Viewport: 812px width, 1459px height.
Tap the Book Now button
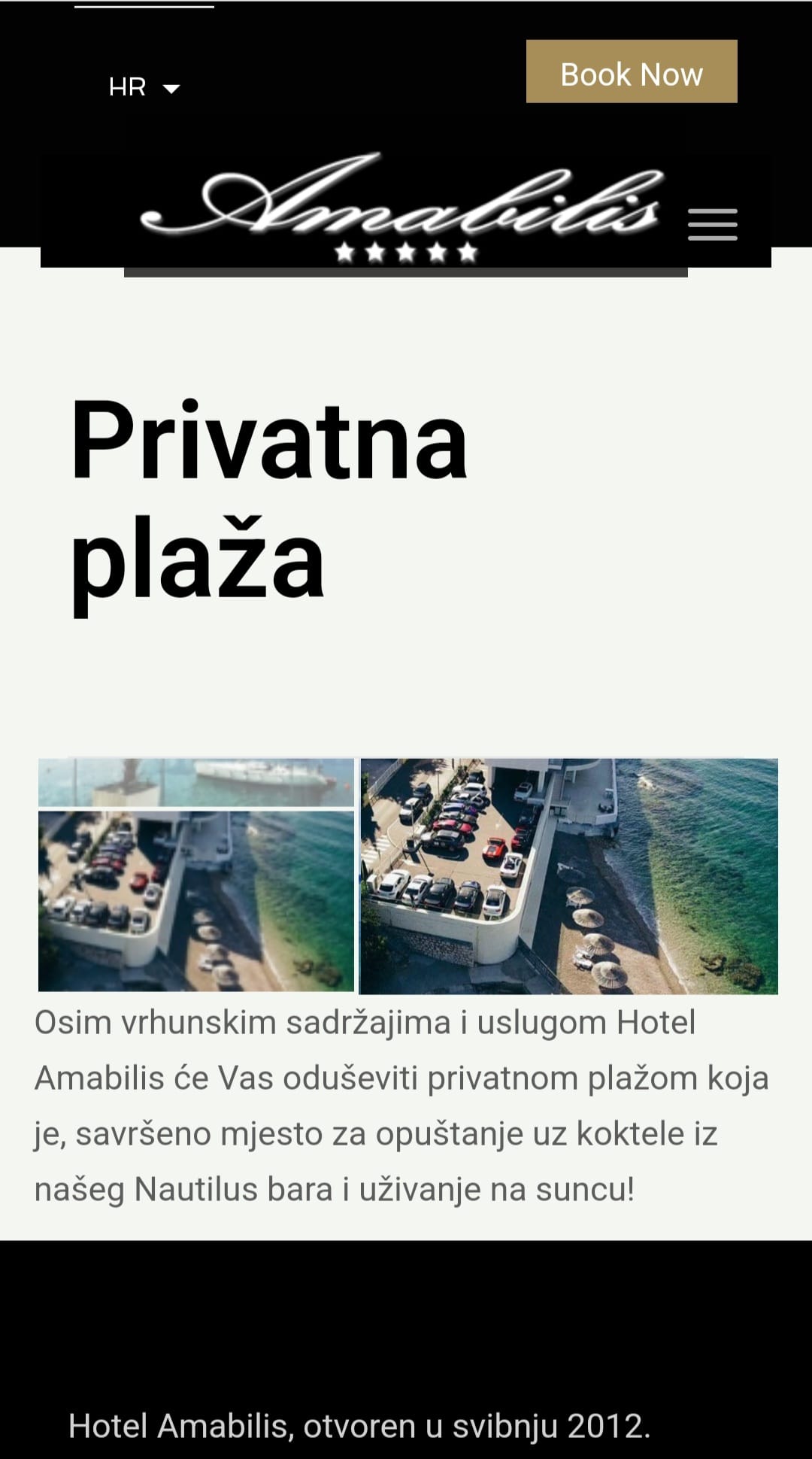point(632,72)
